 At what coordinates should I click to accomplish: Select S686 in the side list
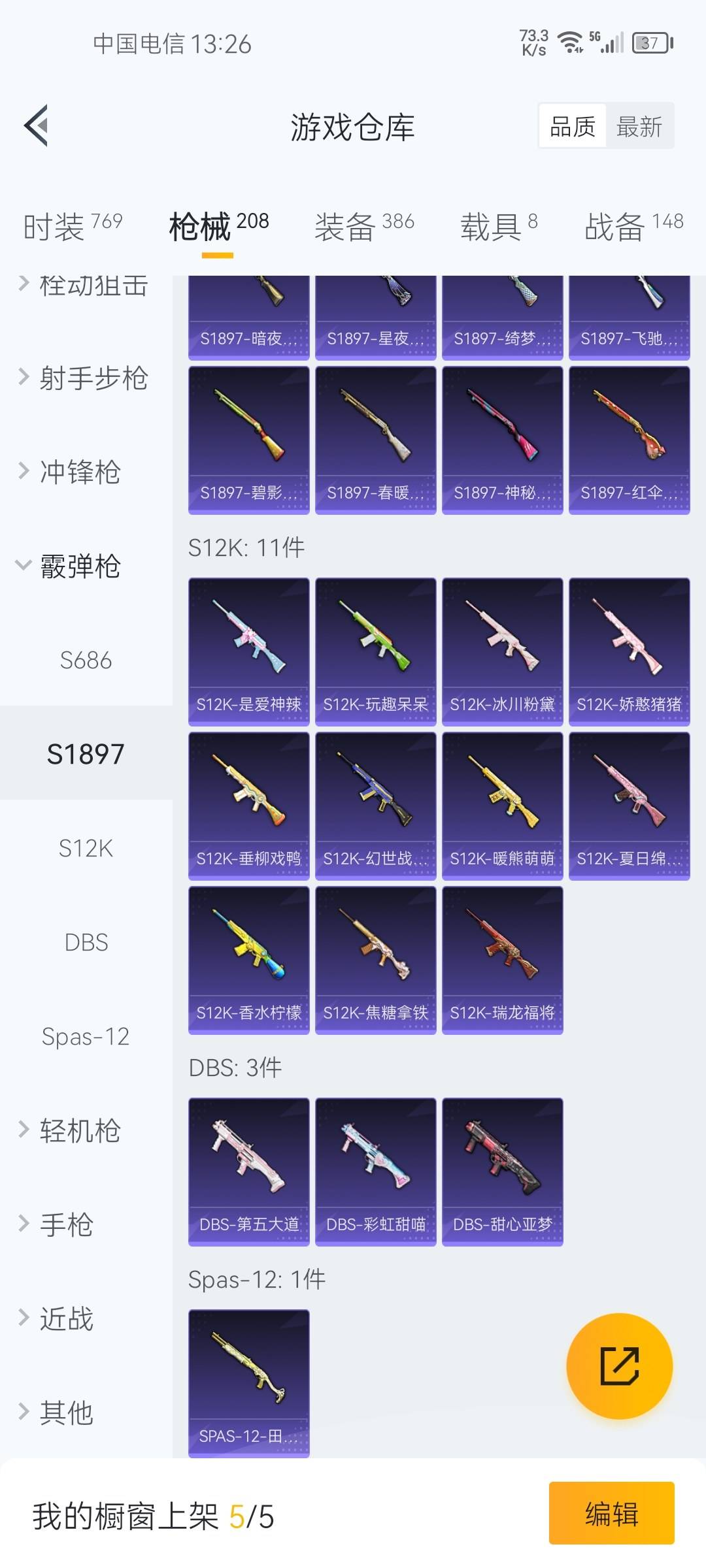(x=86, y=660)
